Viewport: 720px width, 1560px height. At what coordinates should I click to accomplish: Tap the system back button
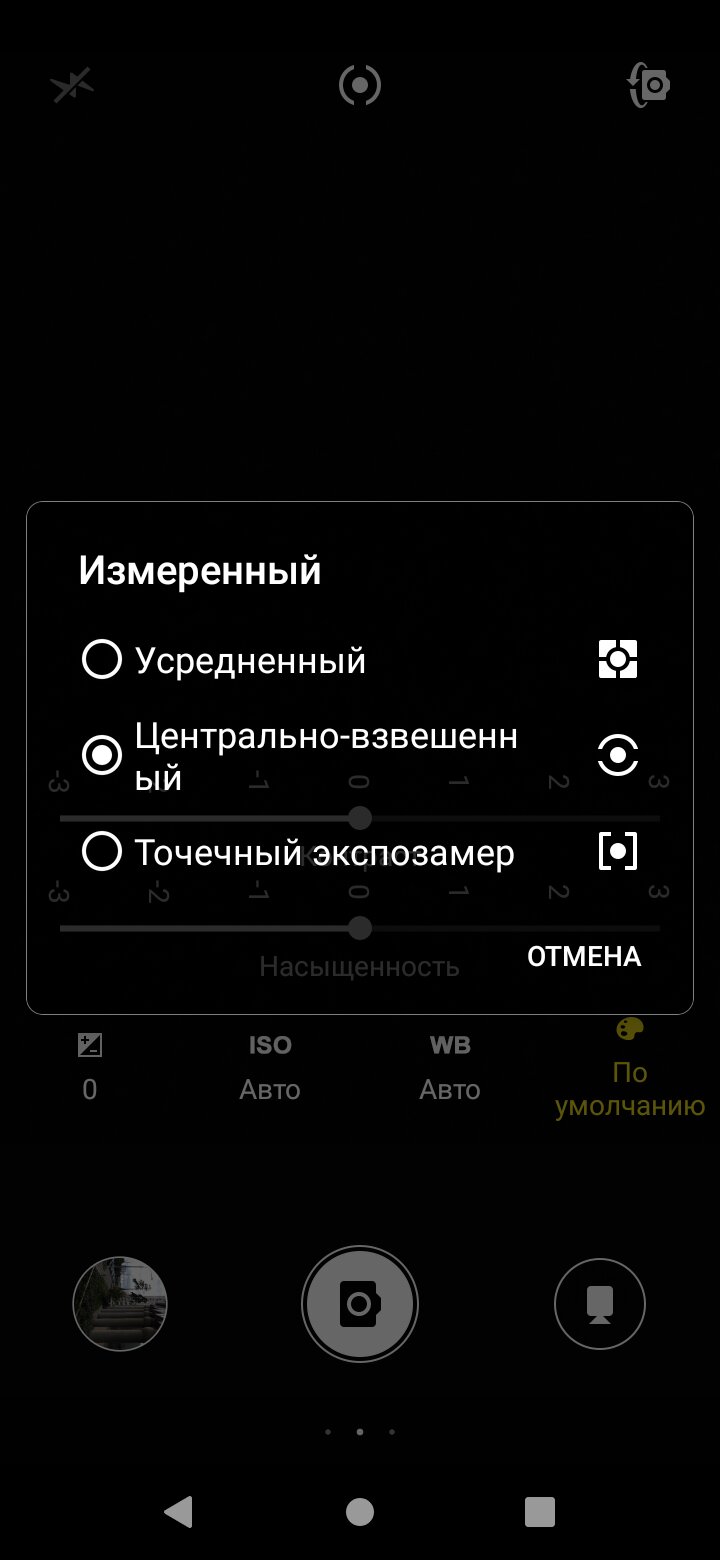(179, 1512)
